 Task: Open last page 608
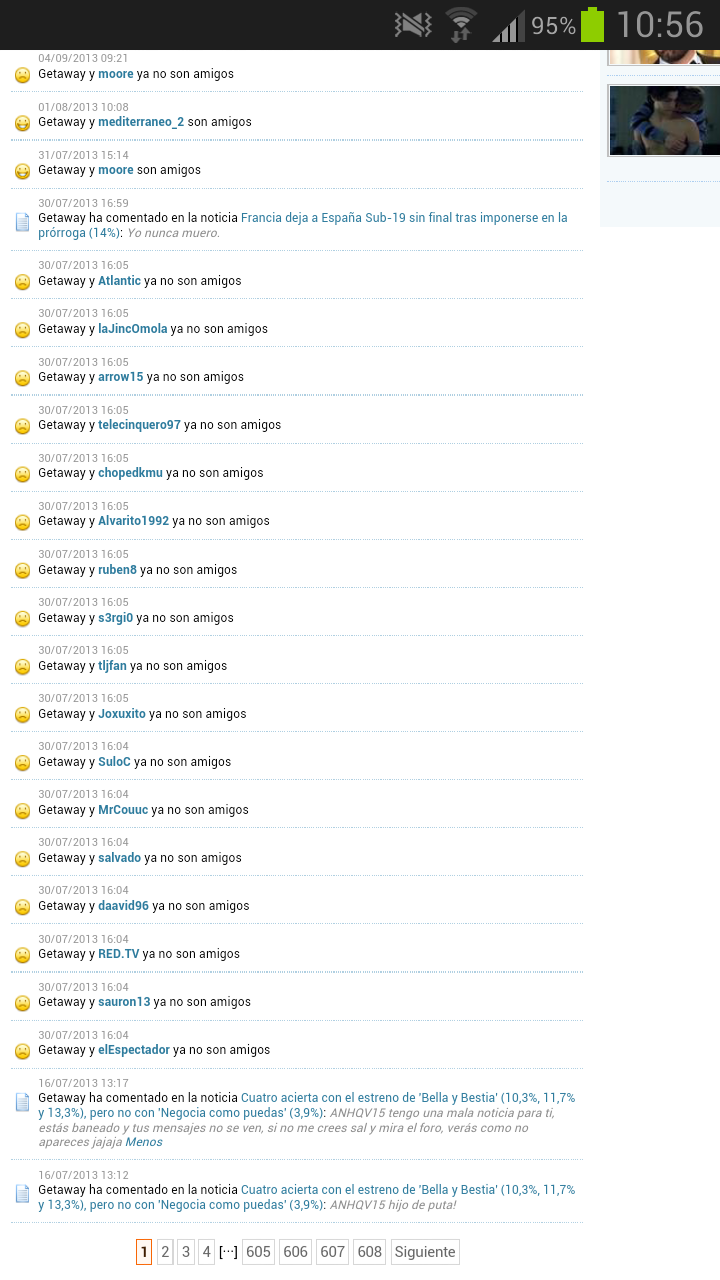click(370, 1252)
